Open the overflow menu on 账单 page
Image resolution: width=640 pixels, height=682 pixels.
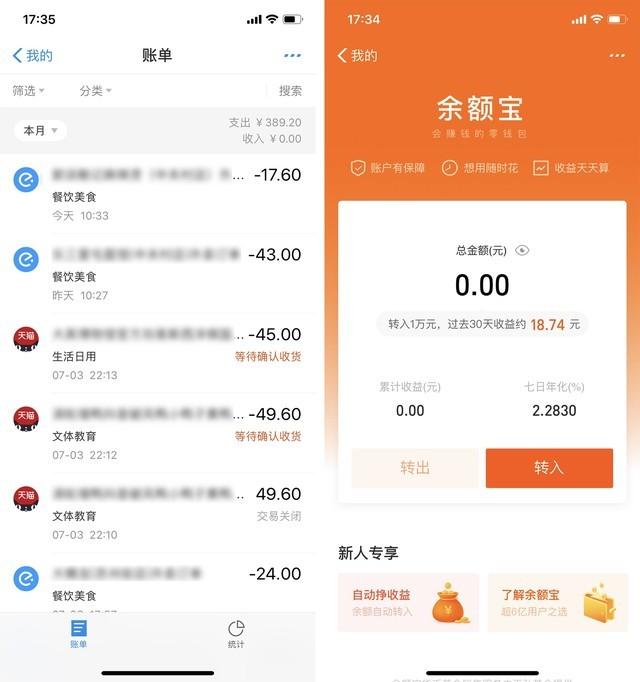[292, 56]
